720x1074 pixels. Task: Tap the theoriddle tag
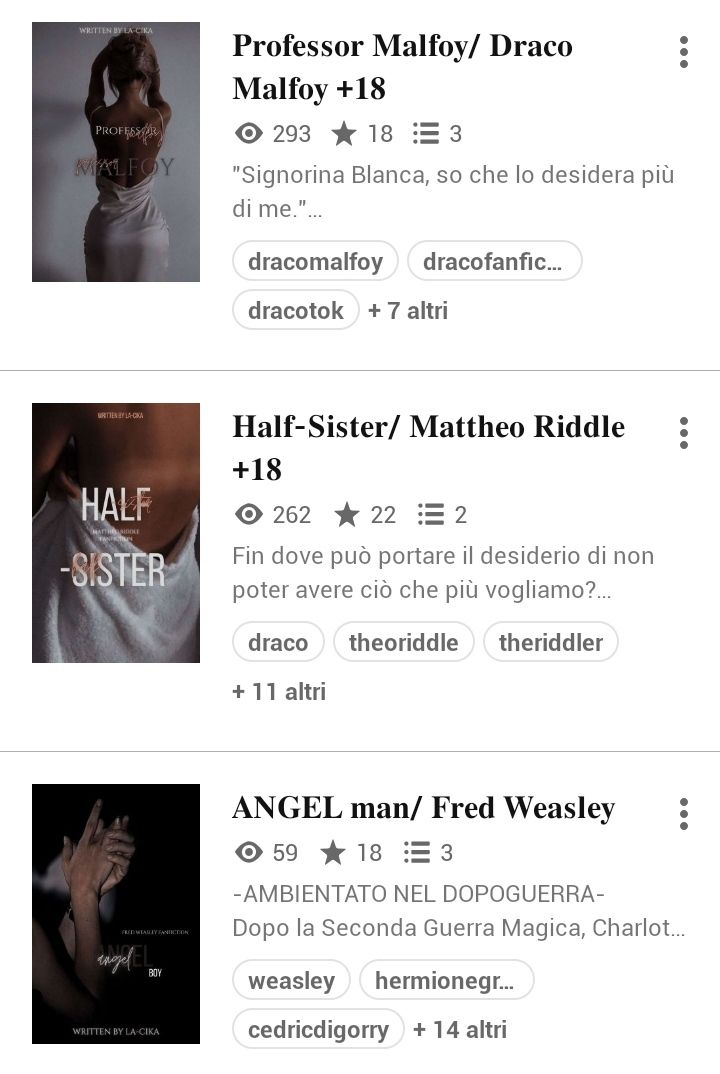(404, 642)
